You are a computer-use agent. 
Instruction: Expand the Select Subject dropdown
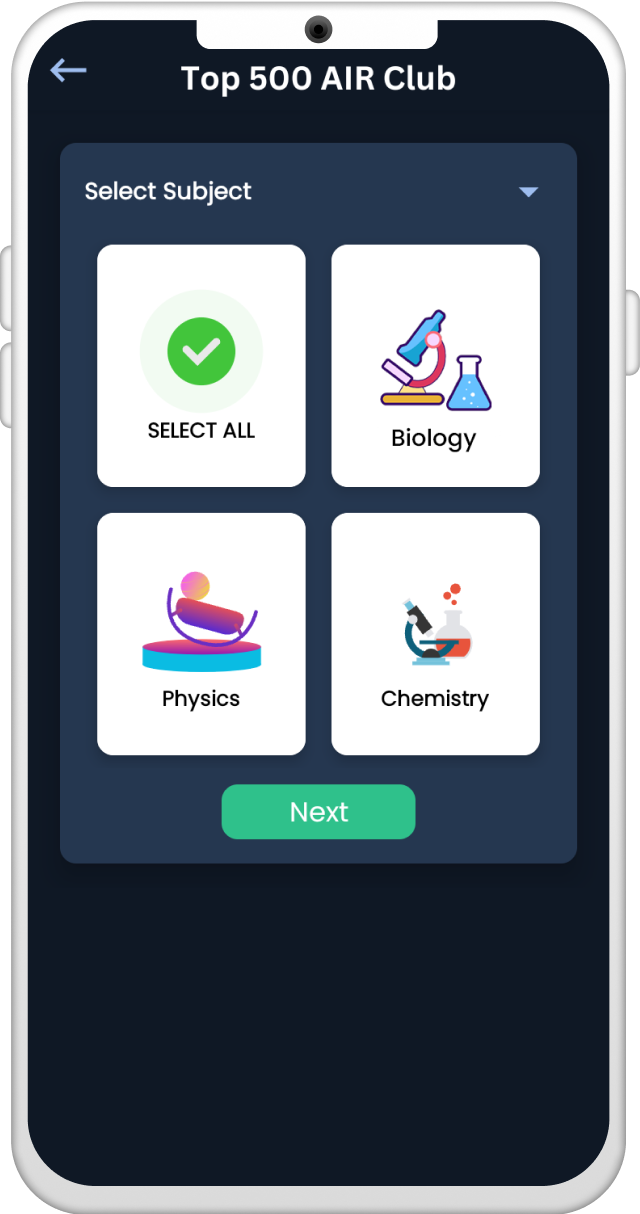[528, 192]
